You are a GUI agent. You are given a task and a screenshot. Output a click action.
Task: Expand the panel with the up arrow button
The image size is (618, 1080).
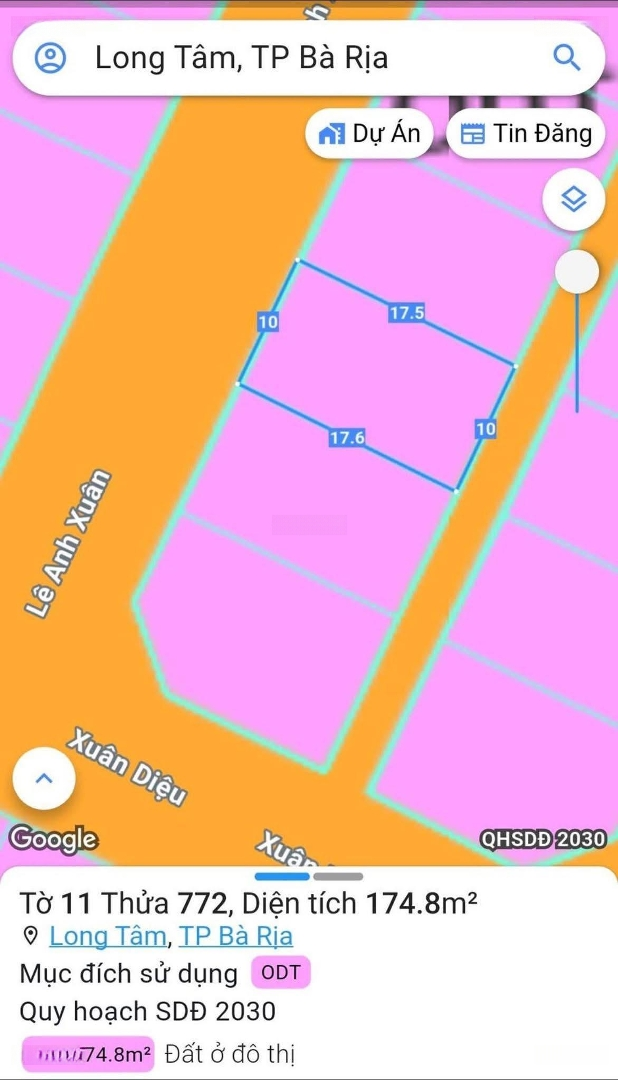pos(44,778)
